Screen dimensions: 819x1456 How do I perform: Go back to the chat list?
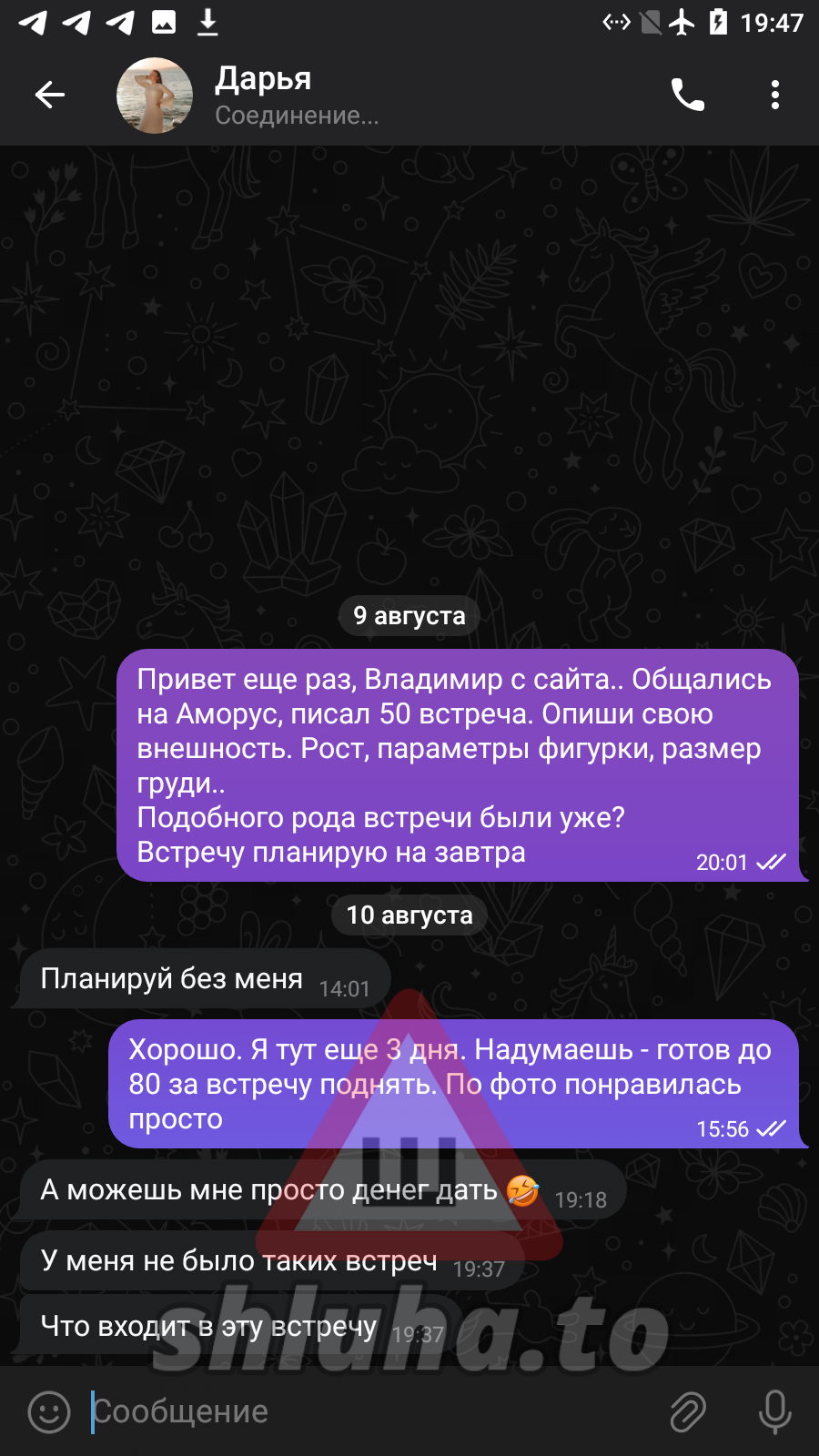[x=50, y=95]
